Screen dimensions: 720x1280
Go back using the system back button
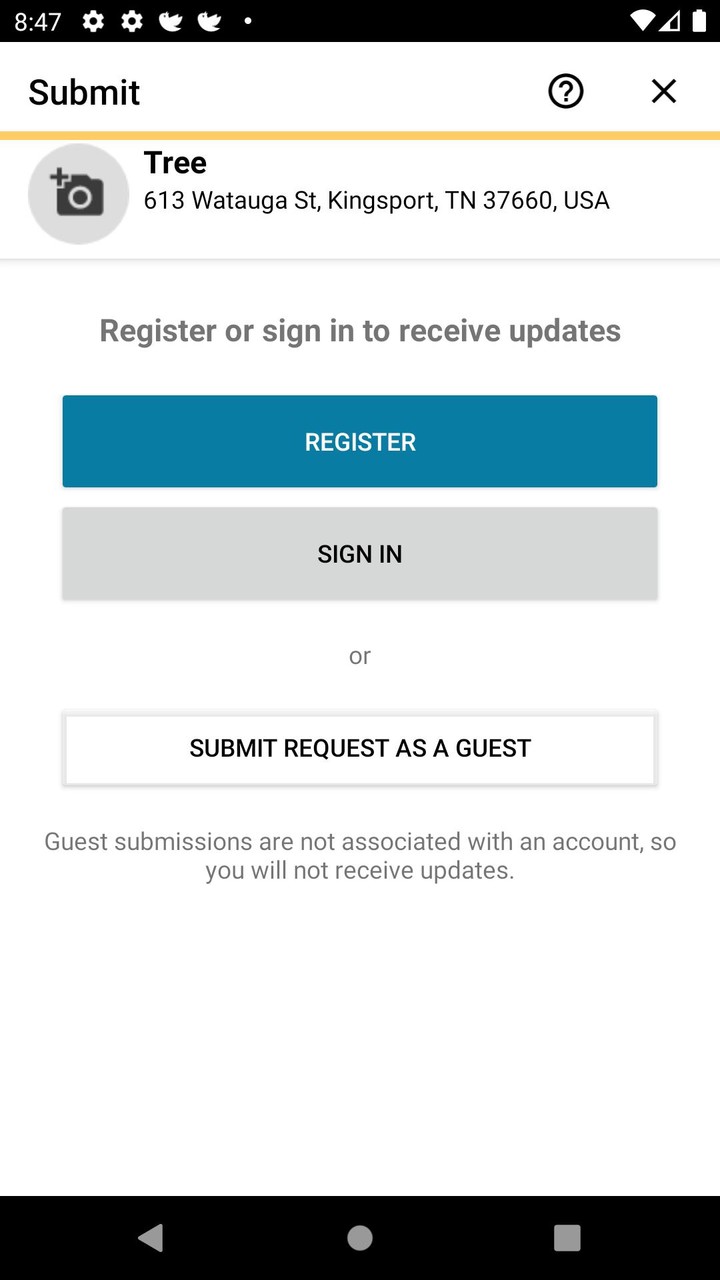tap(151, 1238)
